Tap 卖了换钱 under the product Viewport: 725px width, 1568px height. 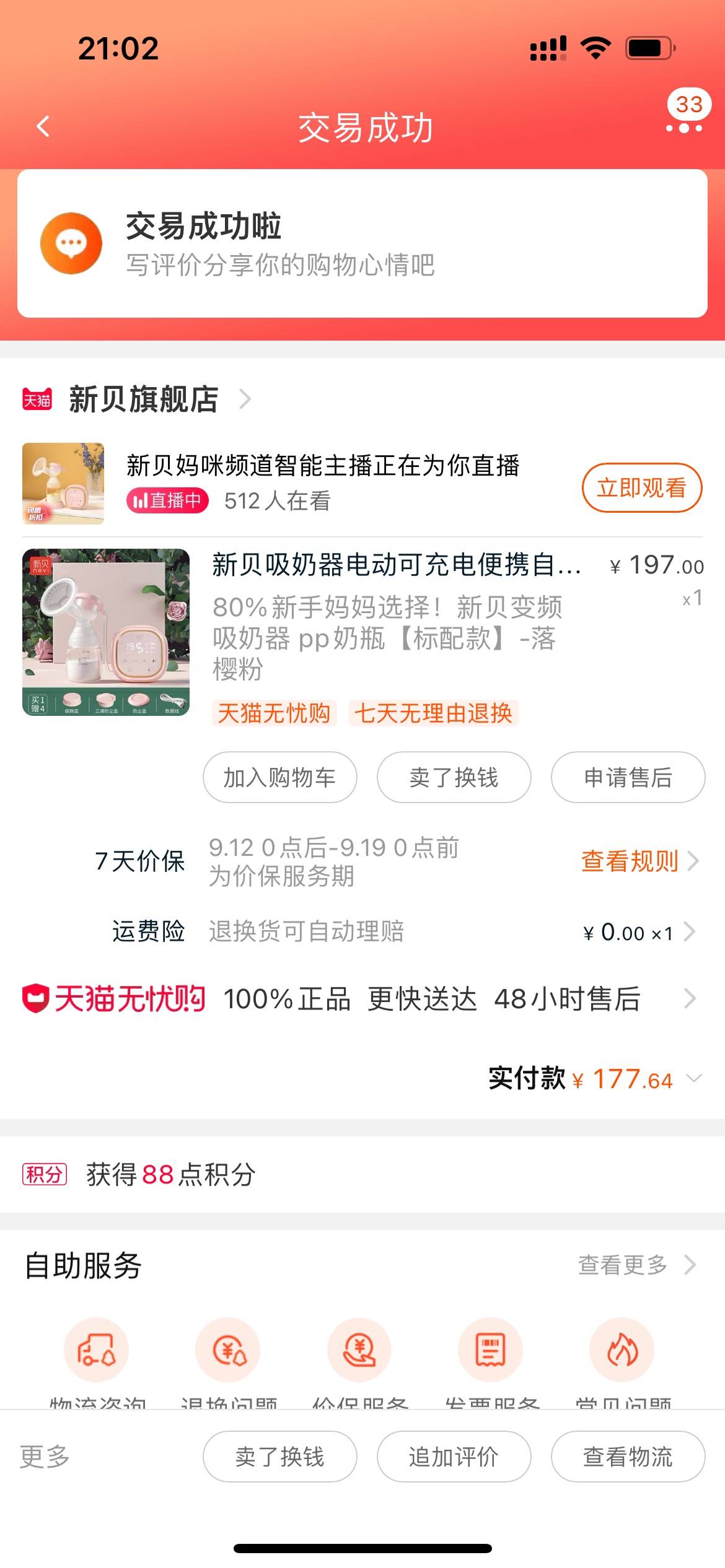454,777
